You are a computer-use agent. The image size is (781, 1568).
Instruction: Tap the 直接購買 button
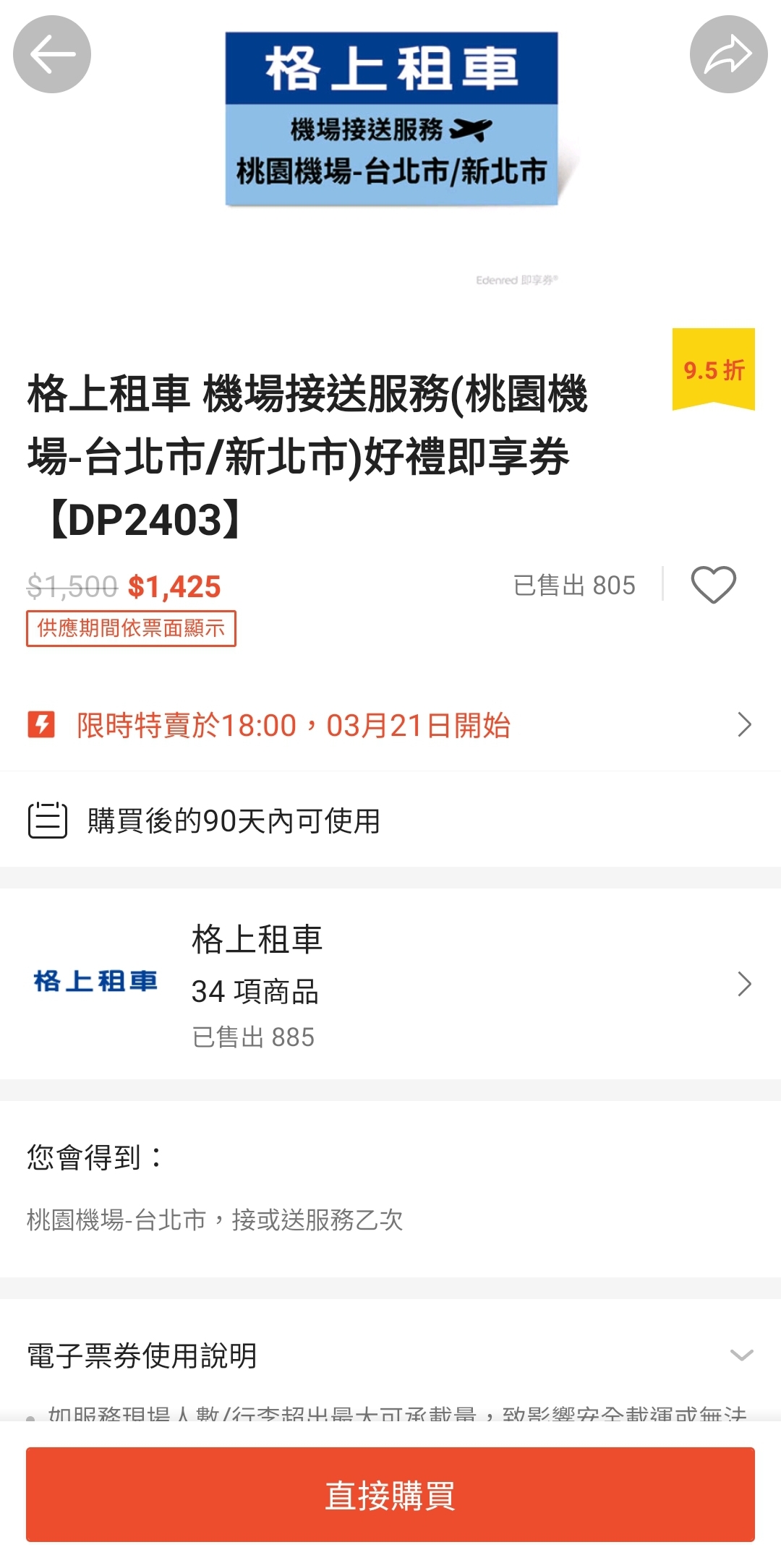[390, 1495]
